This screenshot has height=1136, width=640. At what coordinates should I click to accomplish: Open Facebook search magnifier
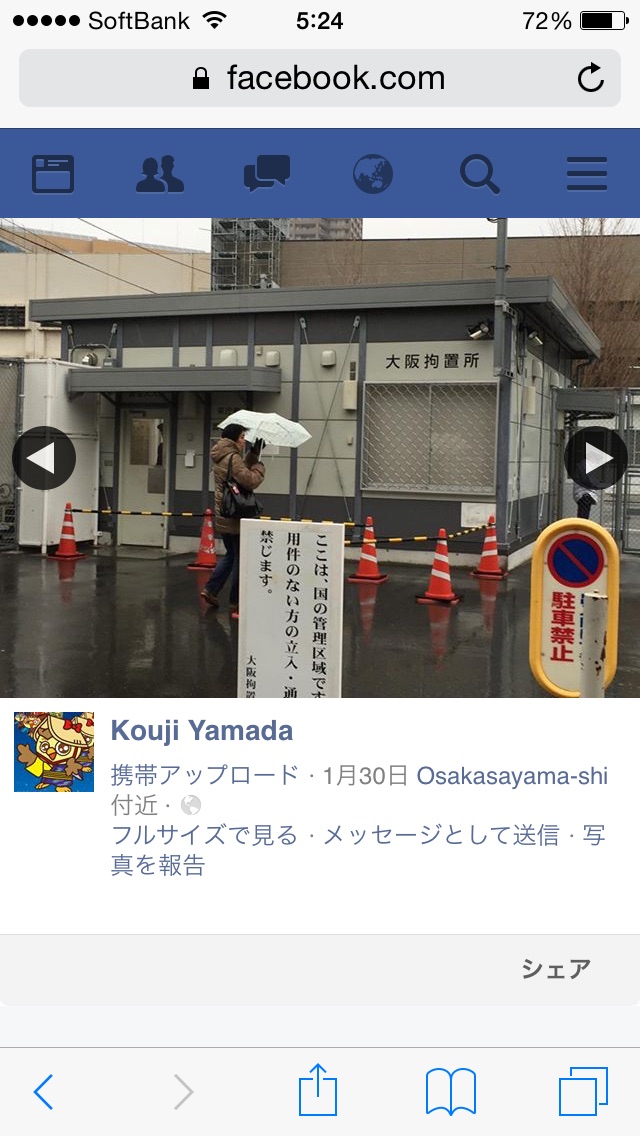coord(480,175)
